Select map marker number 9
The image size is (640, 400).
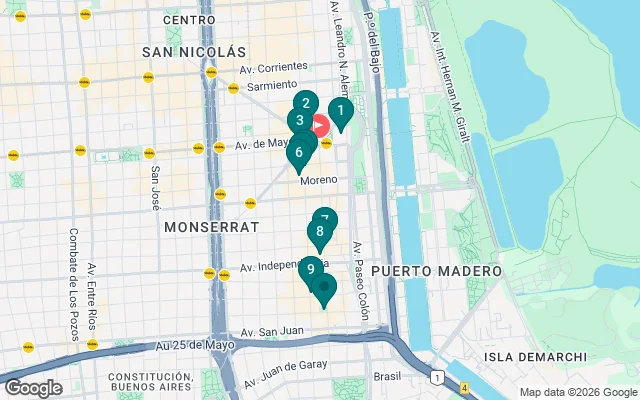click(310, 268)
